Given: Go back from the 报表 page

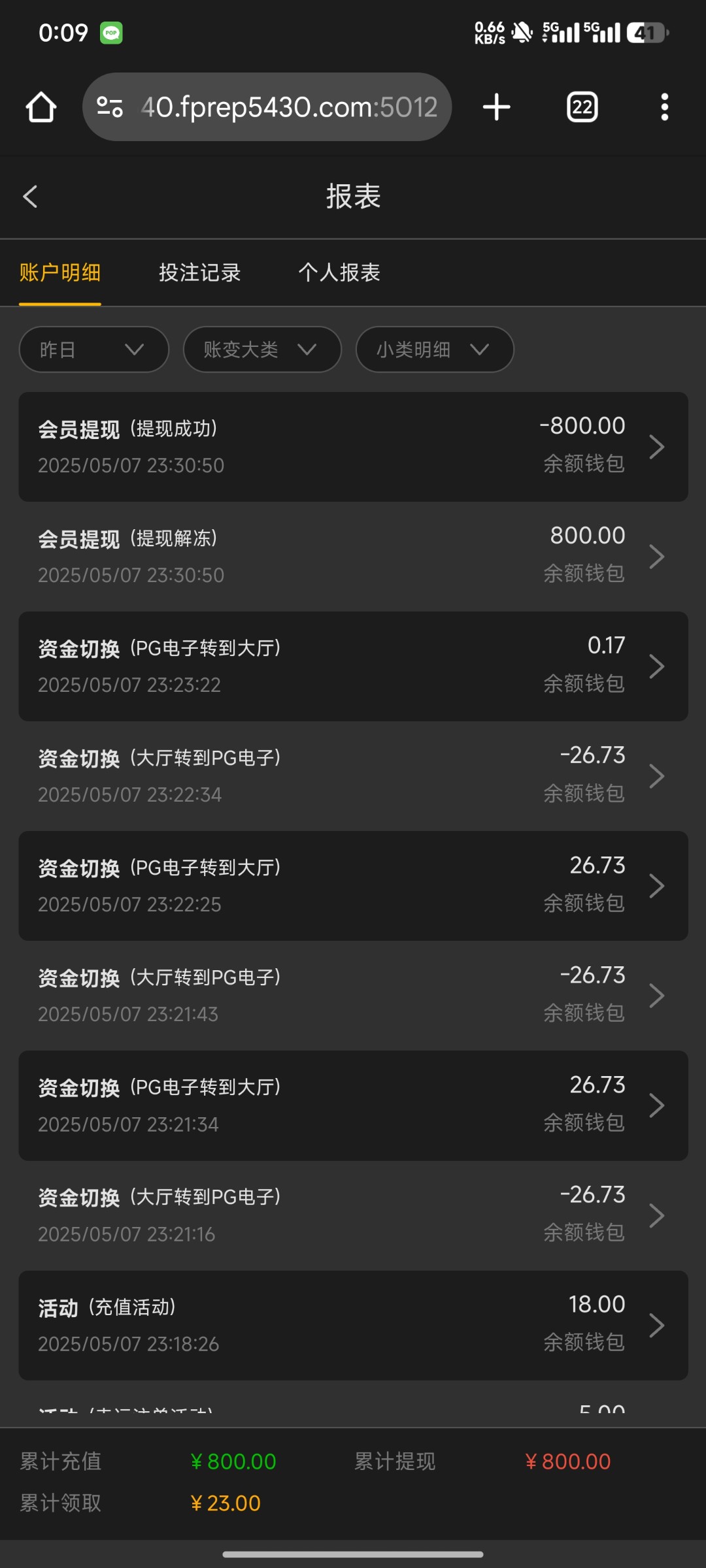Looking at the screenshot, I should (31, 196).
